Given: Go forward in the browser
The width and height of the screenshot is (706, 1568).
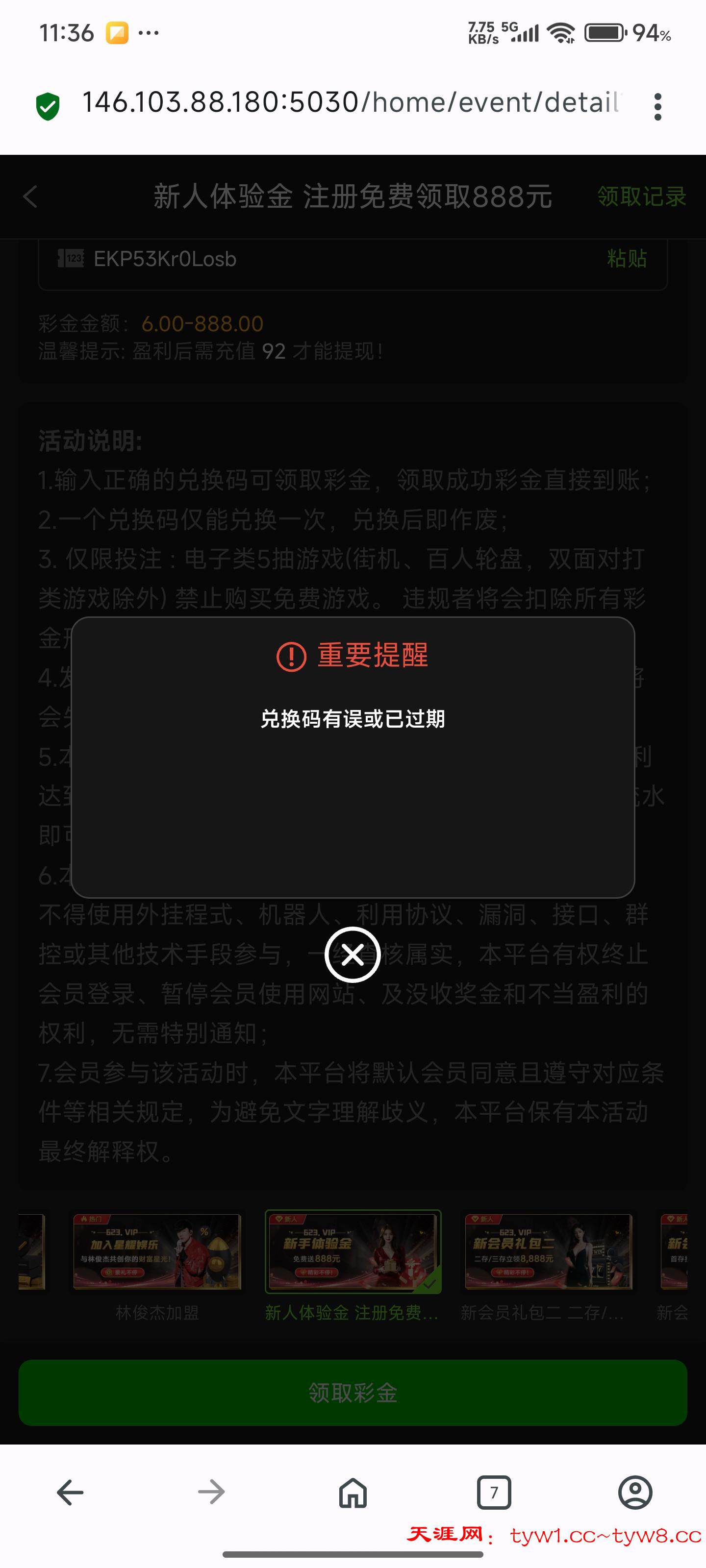Looking at the screenshot, I should pyautogui.click(x=211, y=1492).
